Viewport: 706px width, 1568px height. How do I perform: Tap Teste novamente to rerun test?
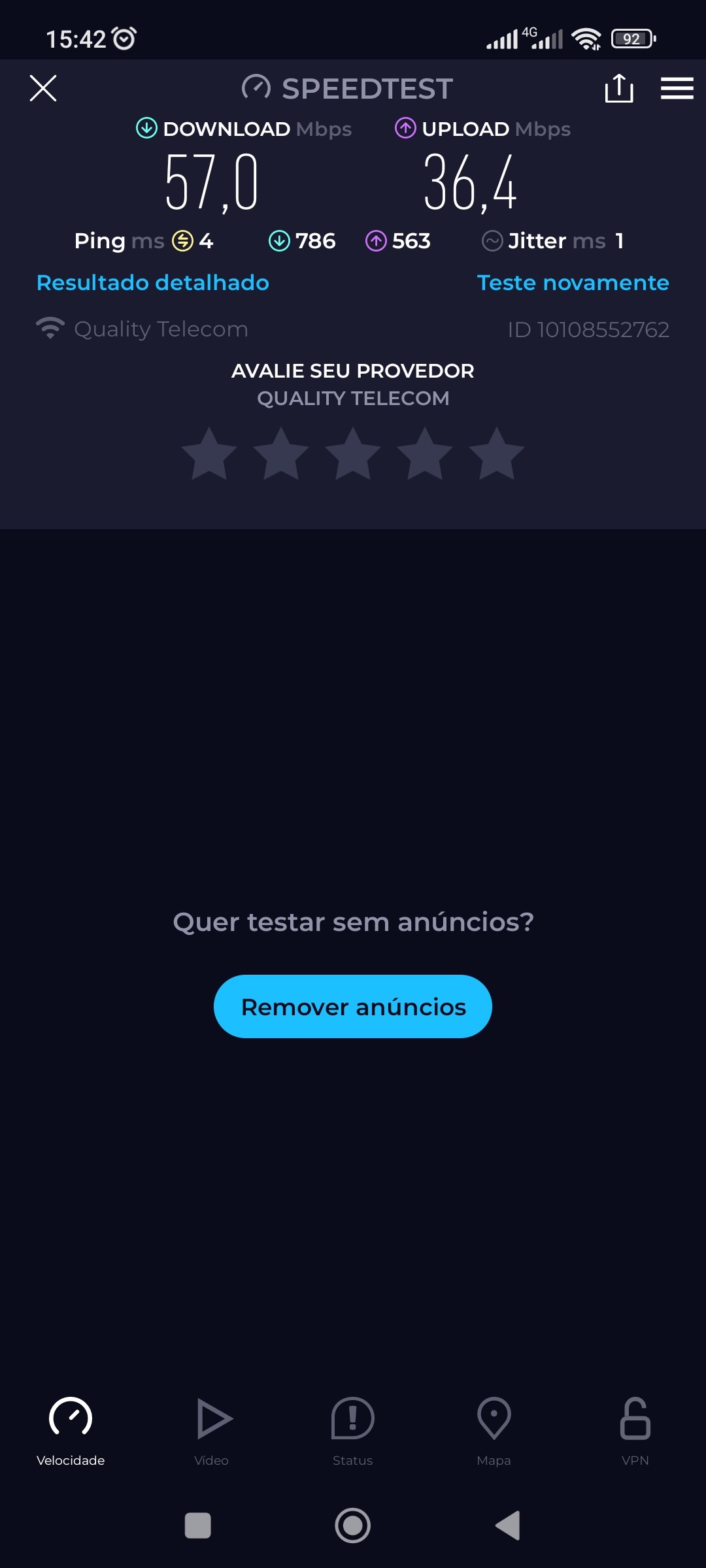pyautogui.click(x=573, y=282)
